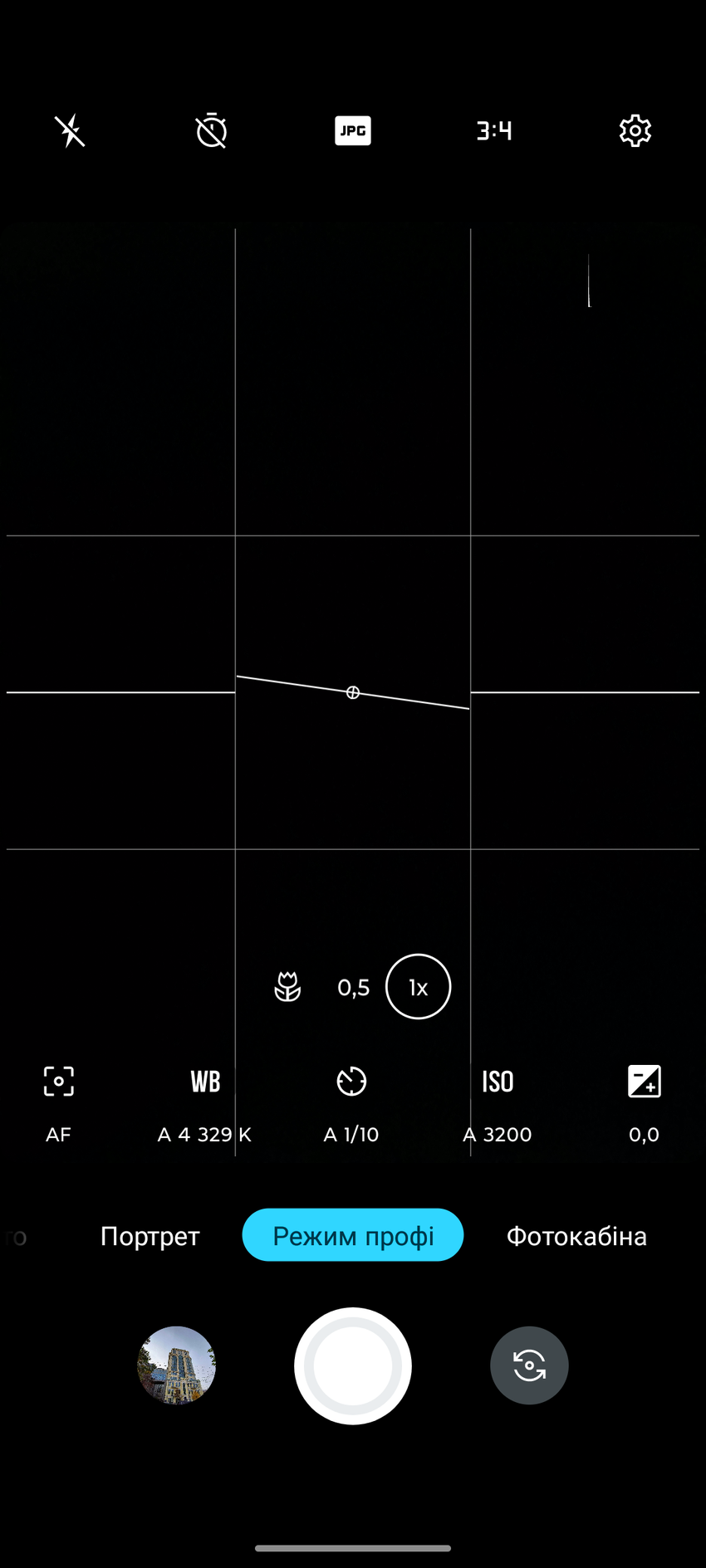This screenshot has width=706, height=1568.
Task: Adjust AF focus mode
Action: (x=58, y=1102)
